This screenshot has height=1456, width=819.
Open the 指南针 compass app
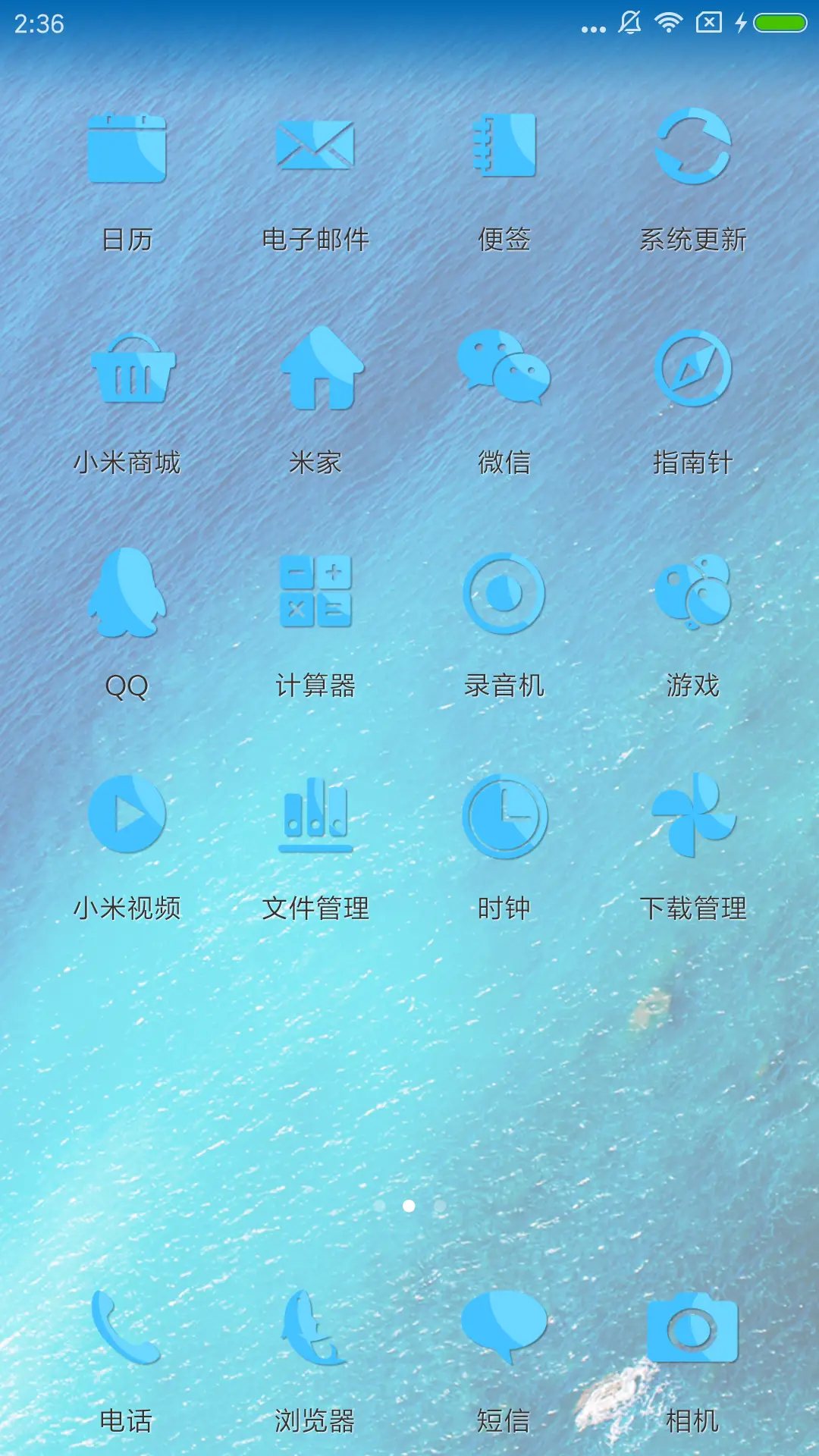coord(694,372)
